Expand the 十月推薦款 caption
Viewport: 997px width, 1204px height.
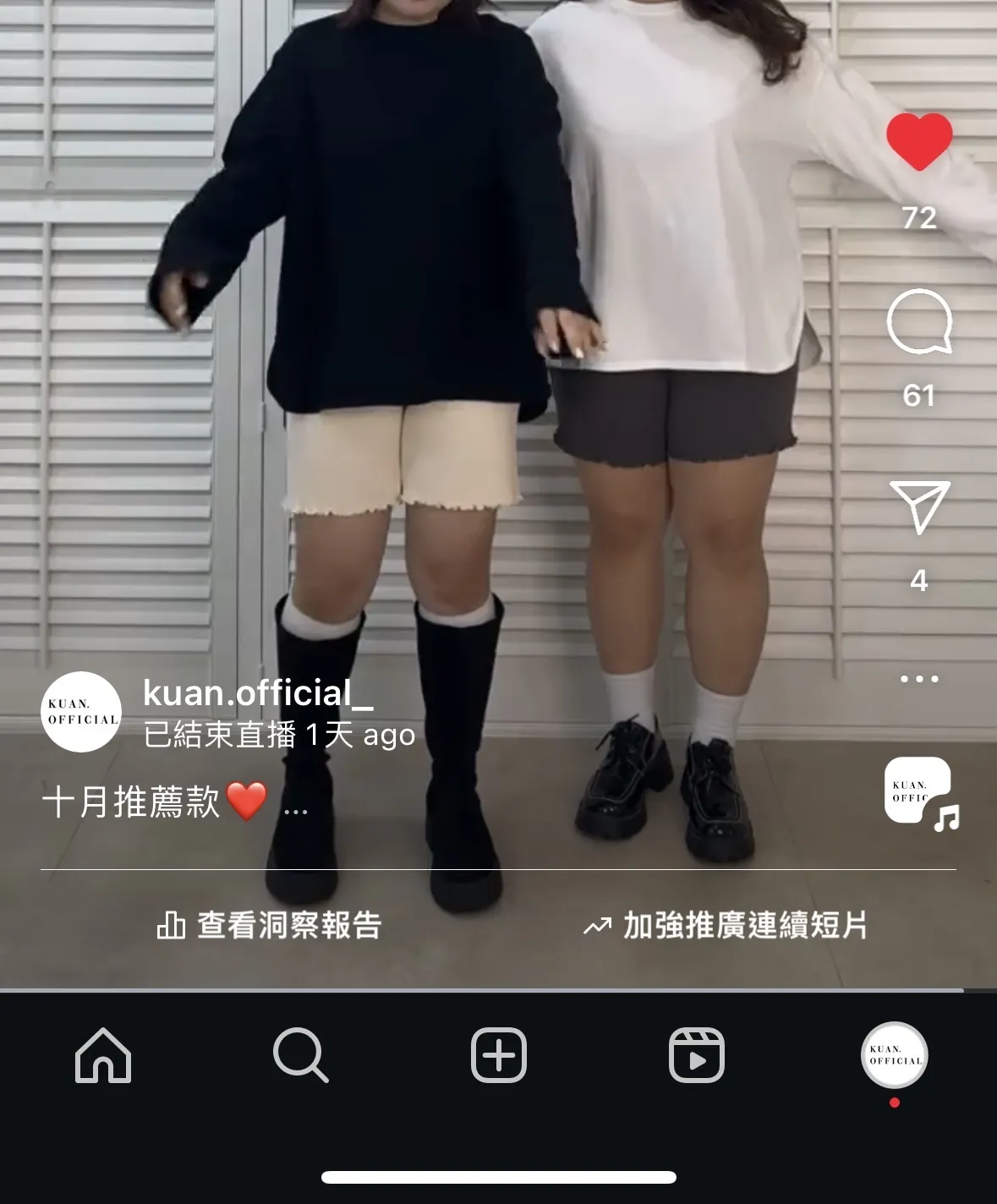296,811
